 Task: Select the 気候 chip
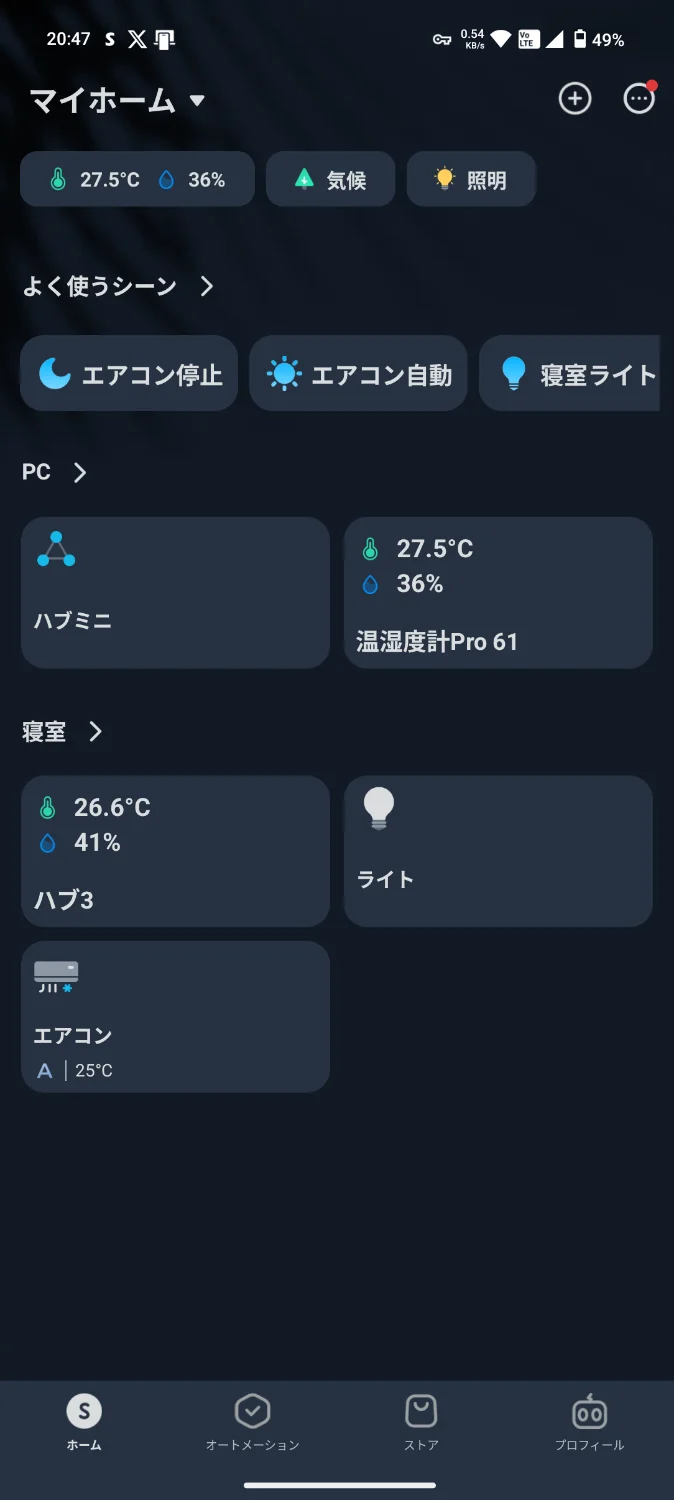(x=330, y=180)
